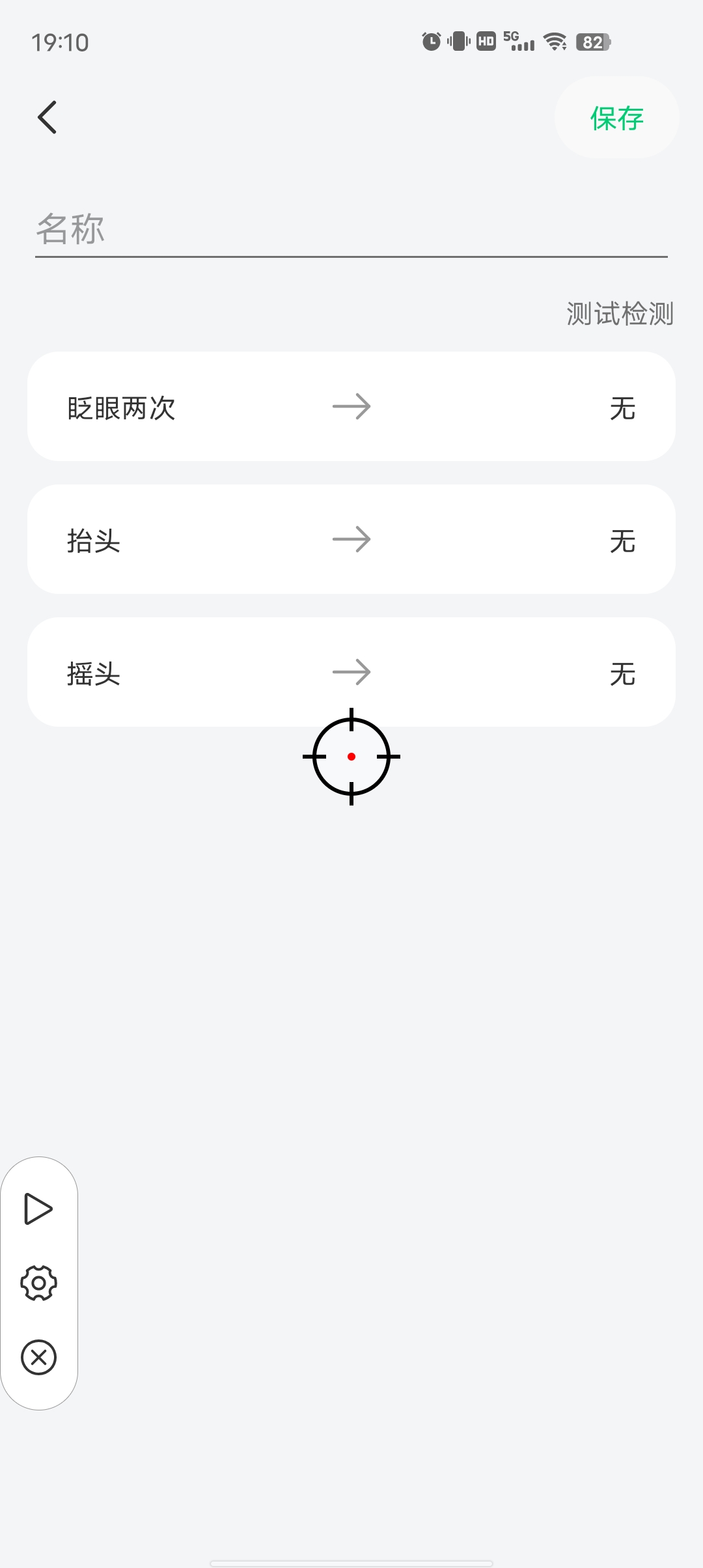Open the floating panel settings gear
This screenshot has width=703, height=1568.
tap(39, 1283)
